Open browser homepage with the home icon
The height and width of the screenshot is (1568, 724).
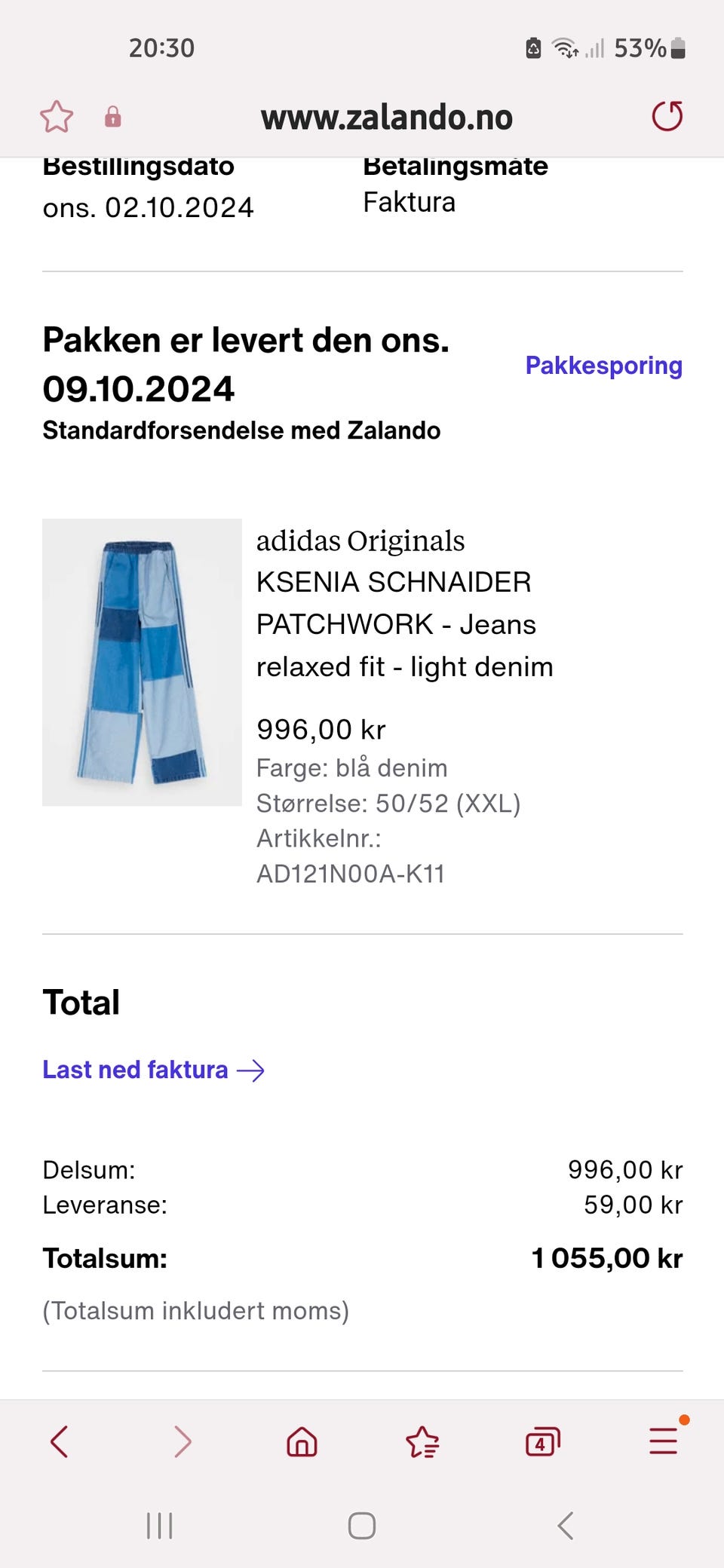301,1441
